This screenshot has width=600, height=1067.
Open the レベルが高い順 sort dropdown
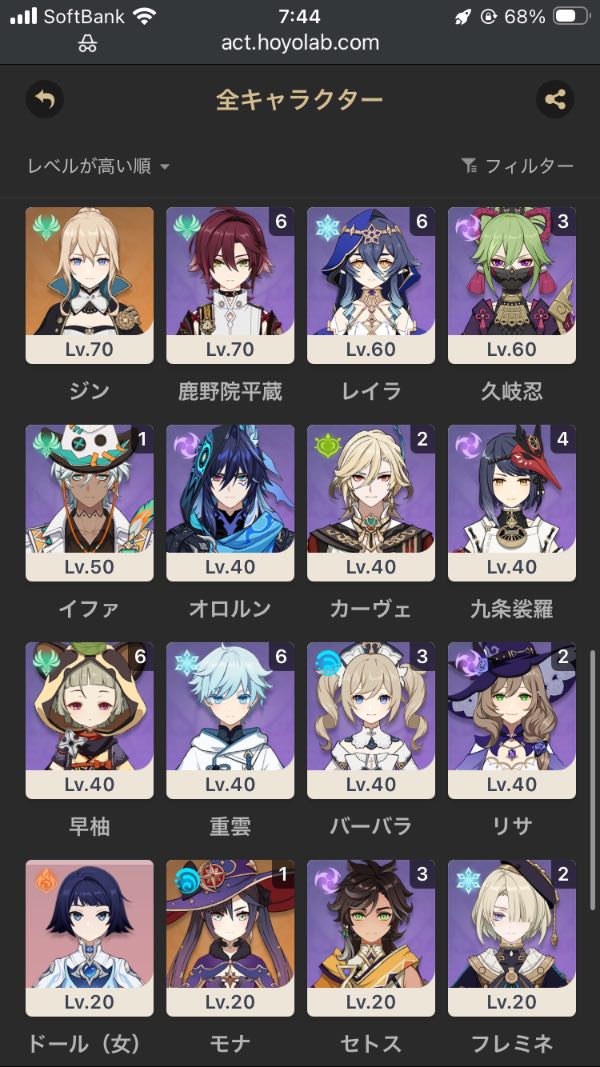[98, 166]
